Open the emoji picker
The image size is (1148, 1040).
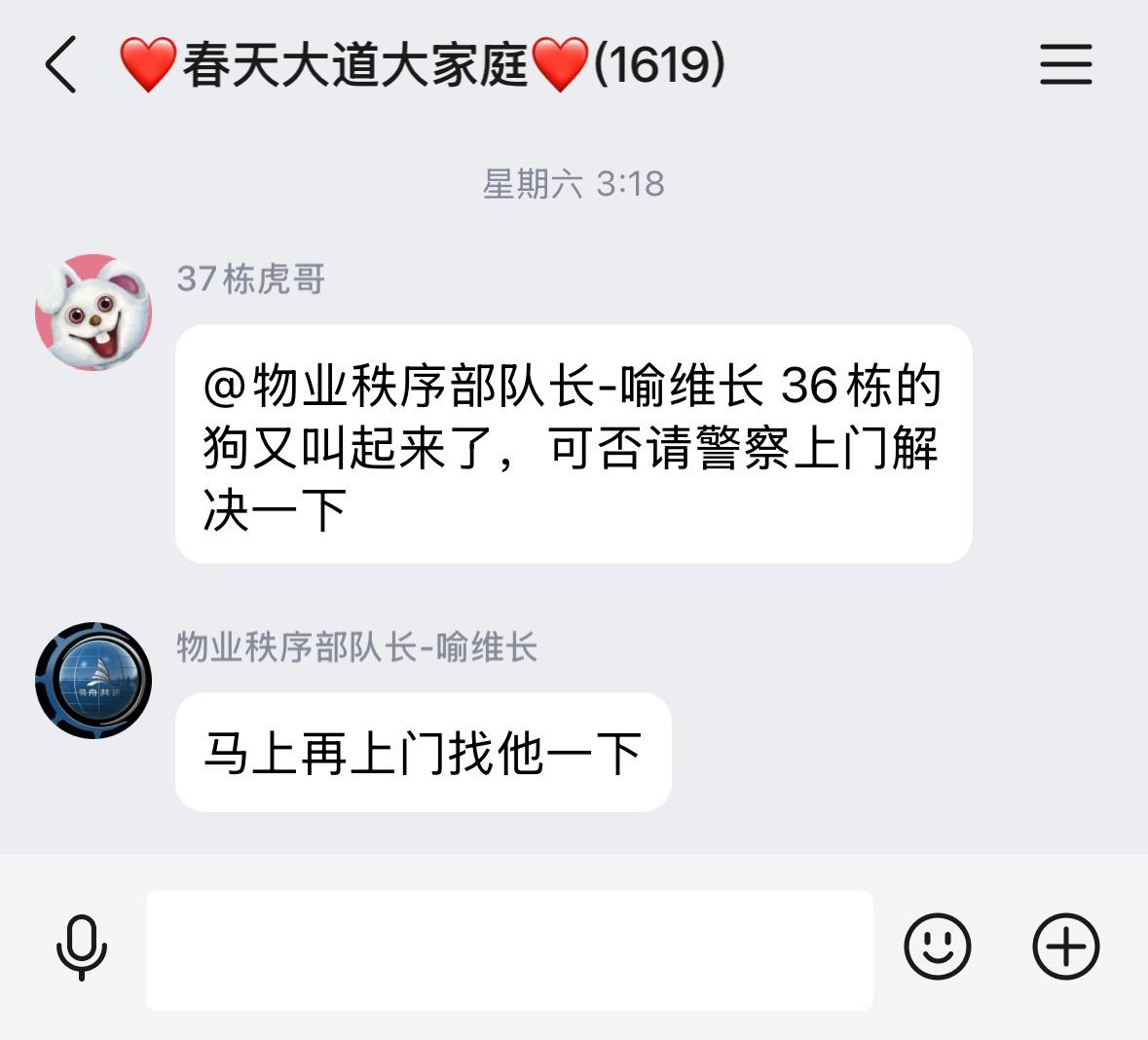[938, 947]
